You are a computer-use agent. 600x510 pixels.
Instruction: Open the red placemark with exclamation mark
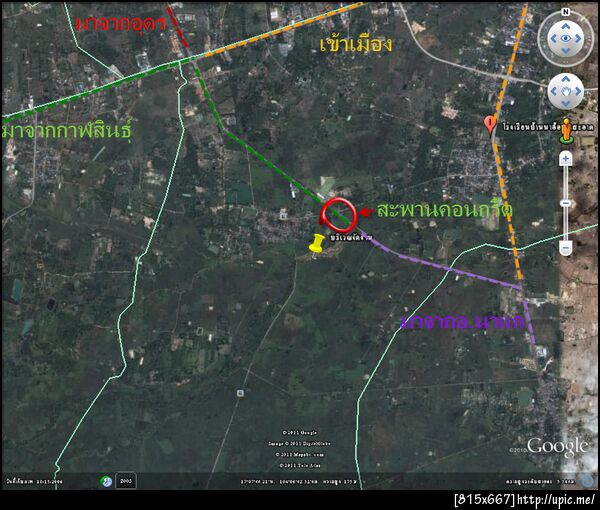[x=490, y=124]
